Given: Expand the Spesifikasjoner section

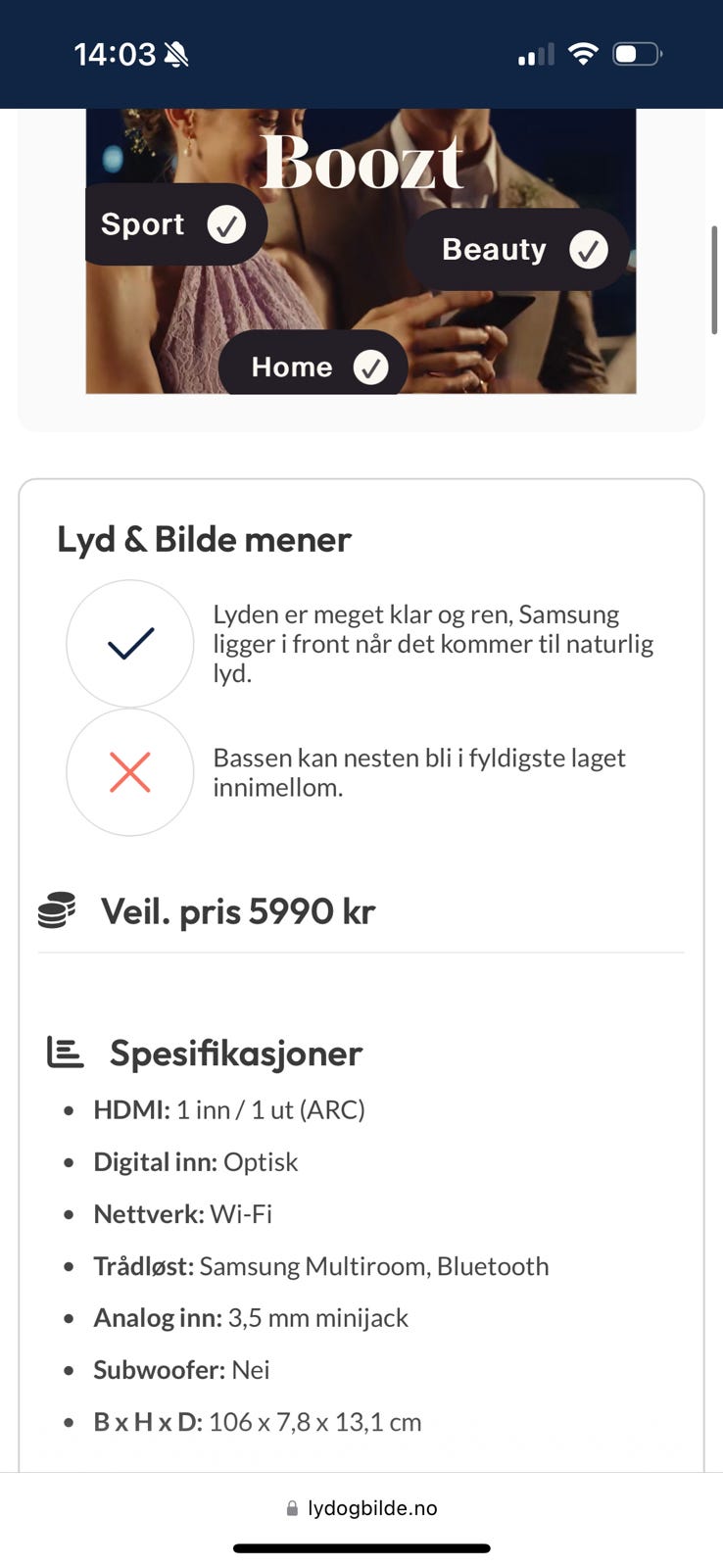Looking at the screenshot, I should 235,1053.
